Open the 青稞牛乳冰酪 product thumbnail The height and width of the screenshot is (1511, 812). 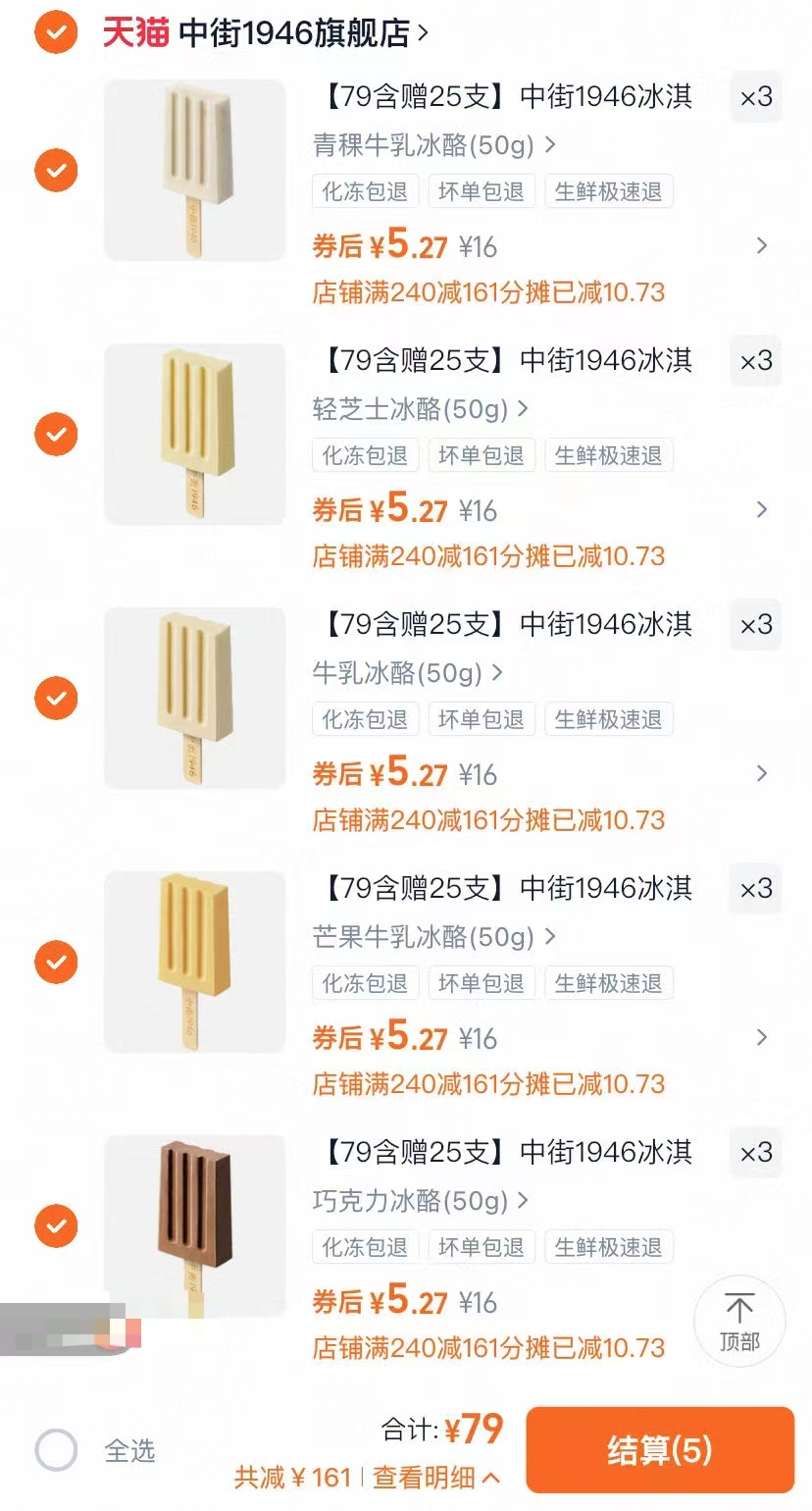click(194, 170)
